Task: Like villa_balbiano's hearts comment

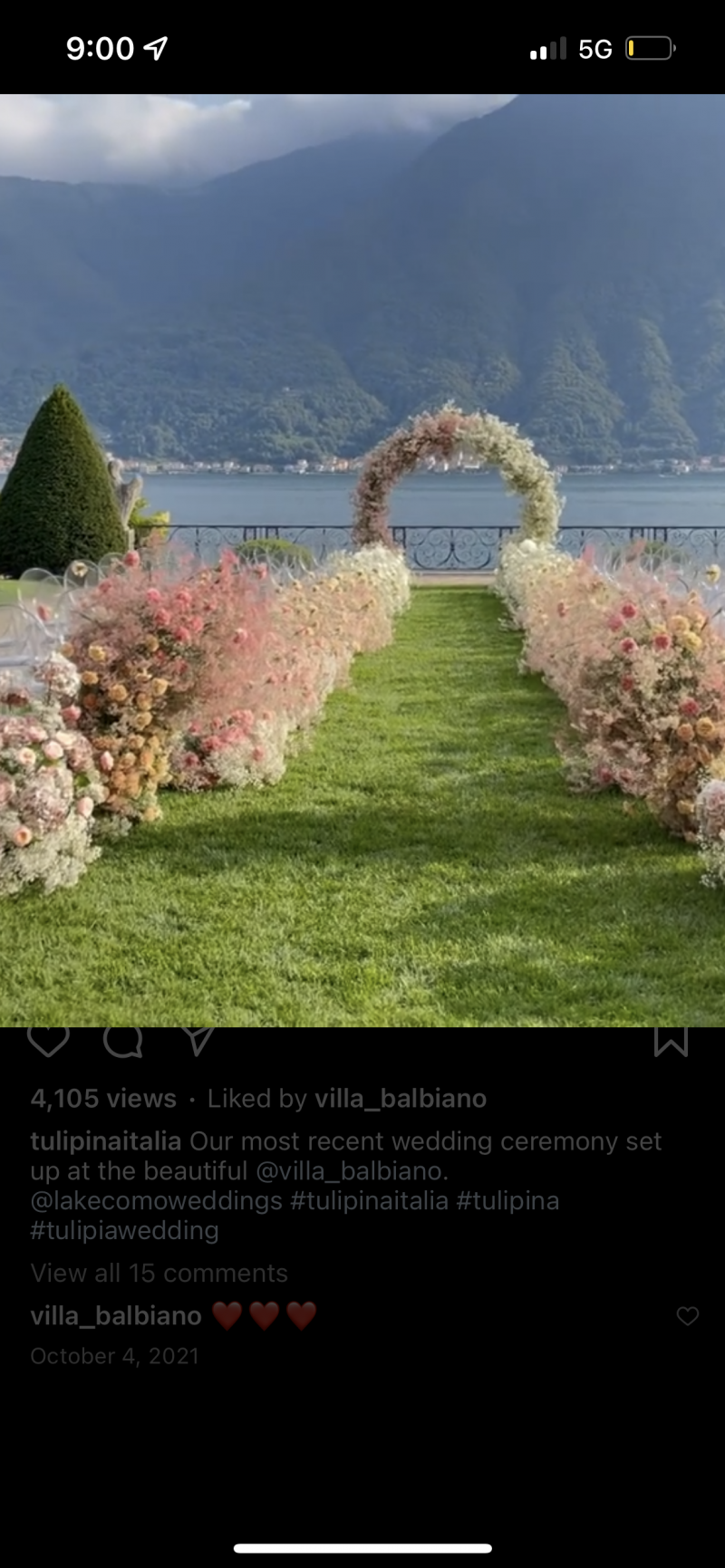Action: pyautogui.click(x=688, y=1316)
